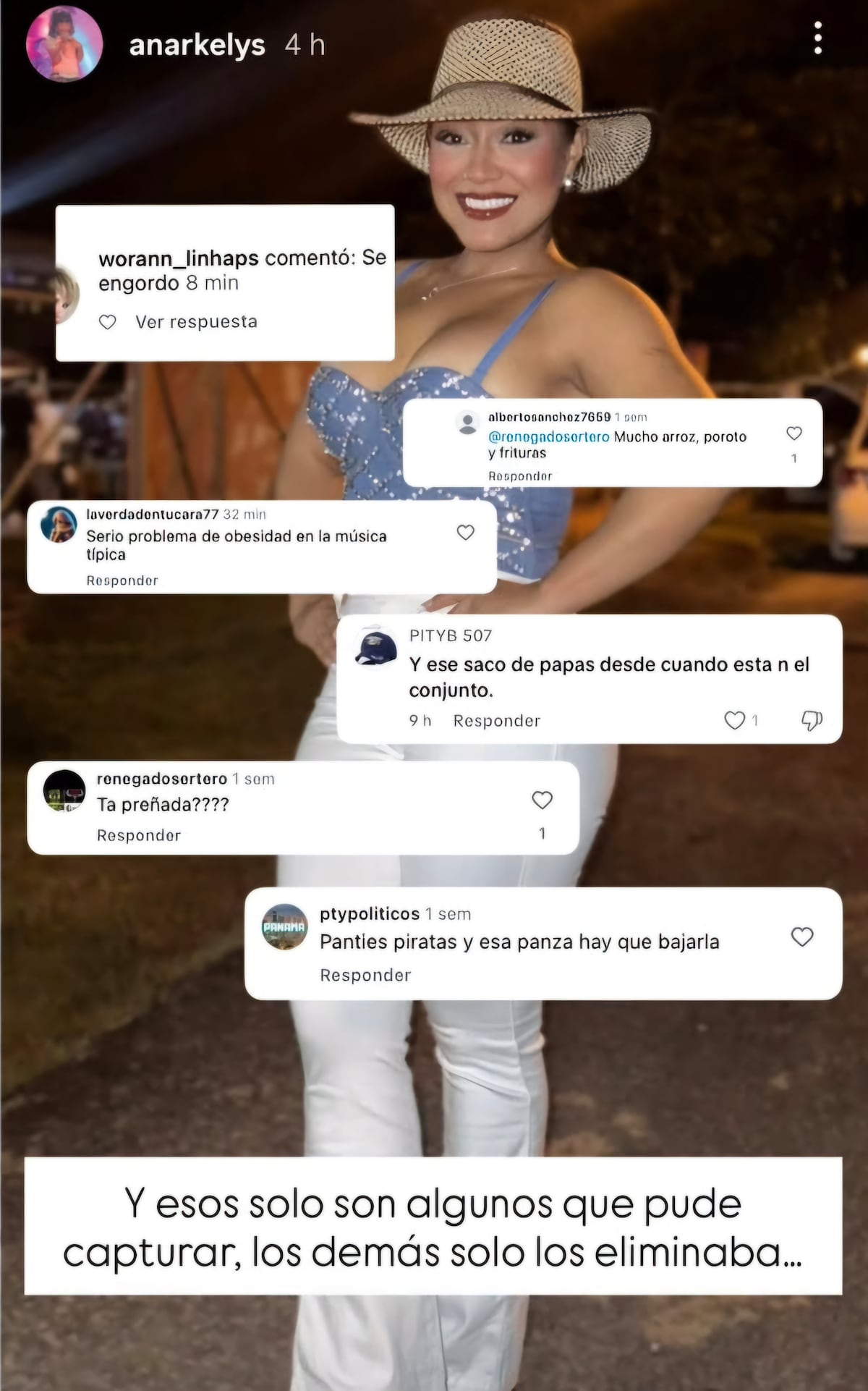Tap the story author's profile picture
868x1391 pixels.
point(64,45)
